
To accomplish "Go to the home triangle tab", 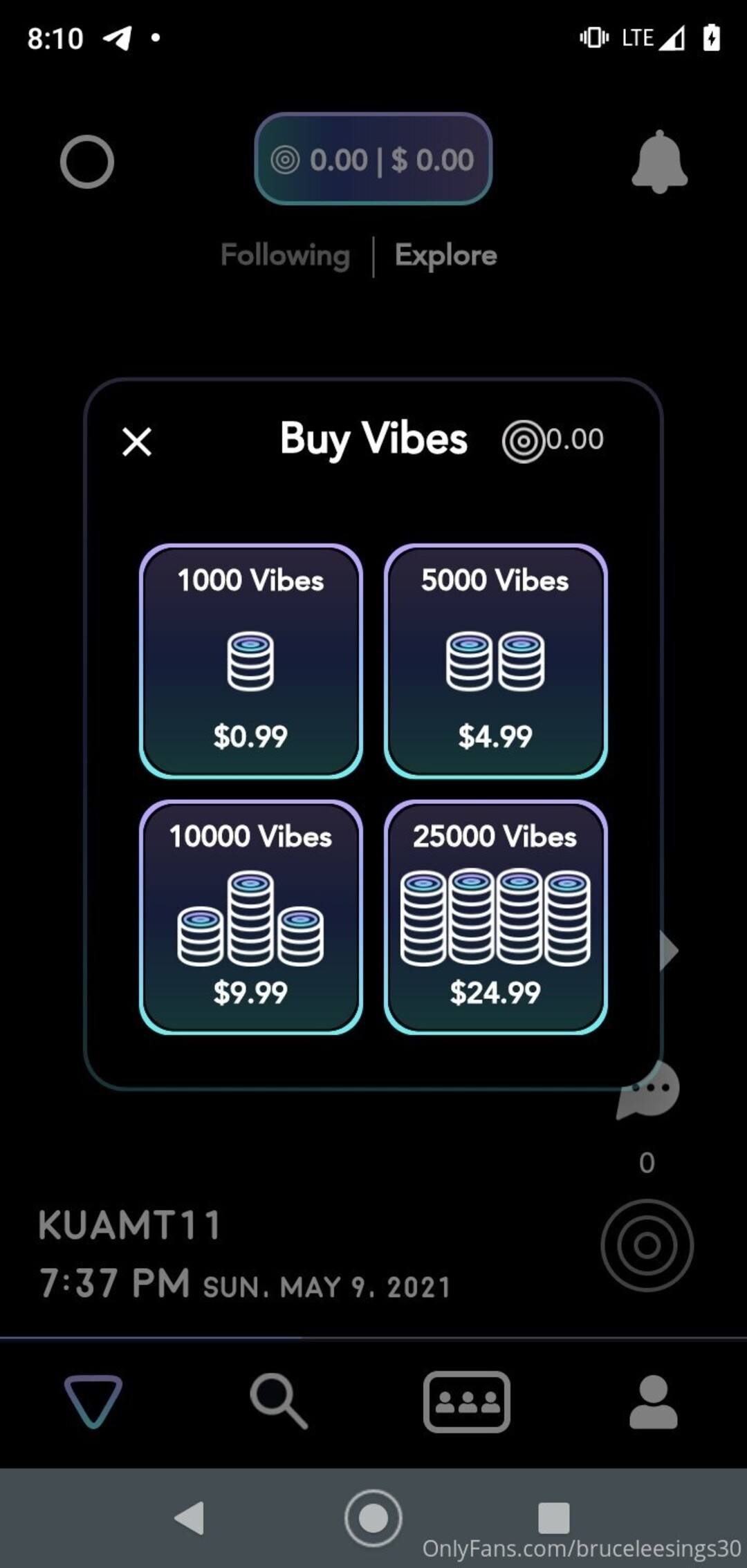I will 93,1401.
